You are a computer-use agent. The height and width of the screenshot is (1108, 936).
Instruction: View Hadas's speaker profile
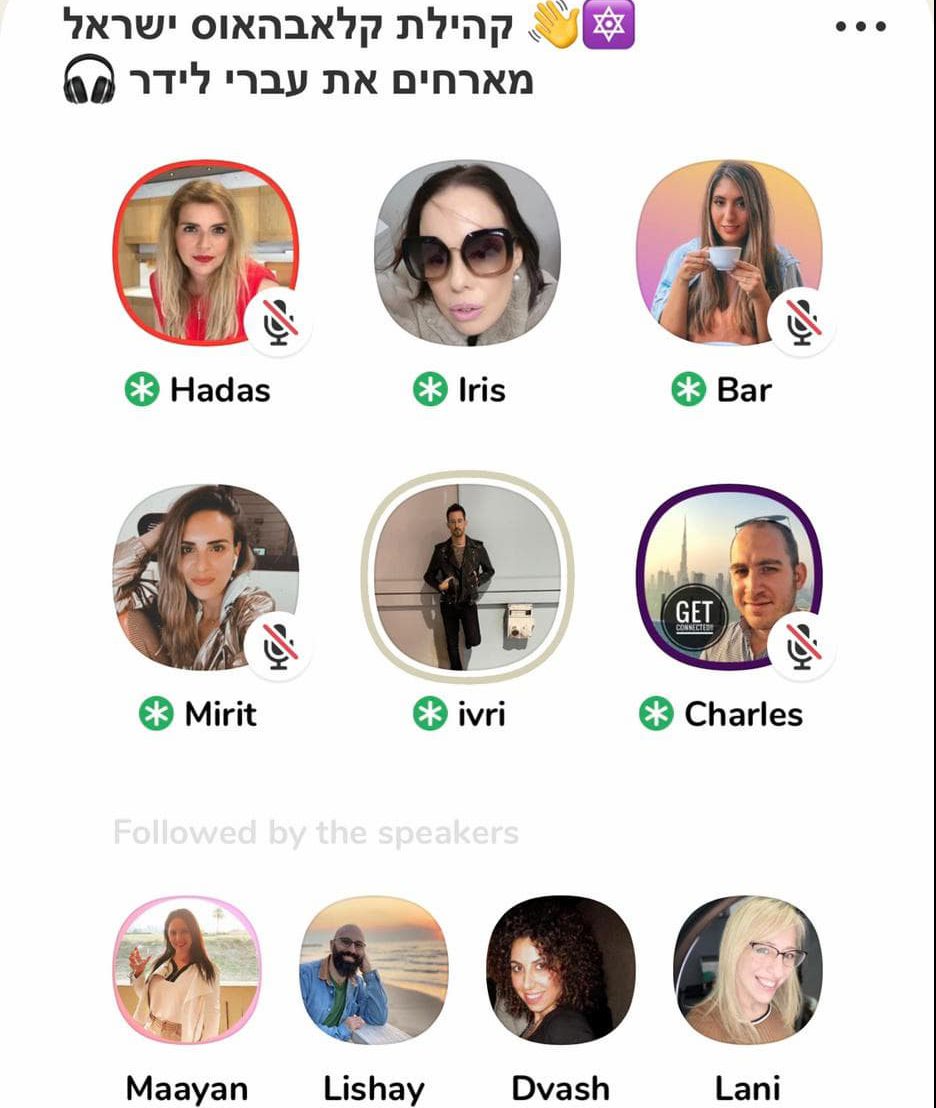coord(205,253)
